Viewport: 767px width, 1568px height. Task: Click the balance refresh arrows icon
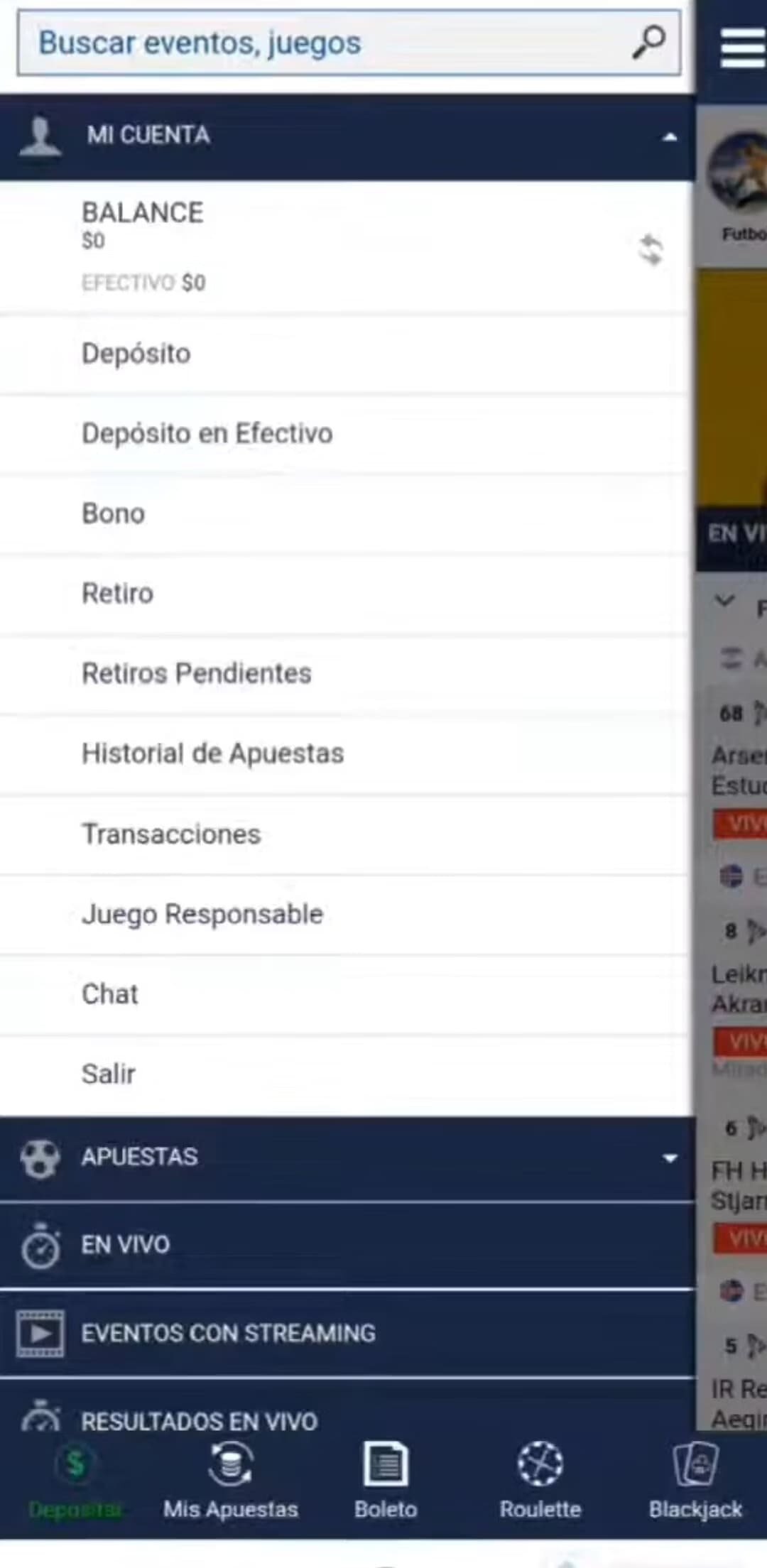tap(651, 249)
